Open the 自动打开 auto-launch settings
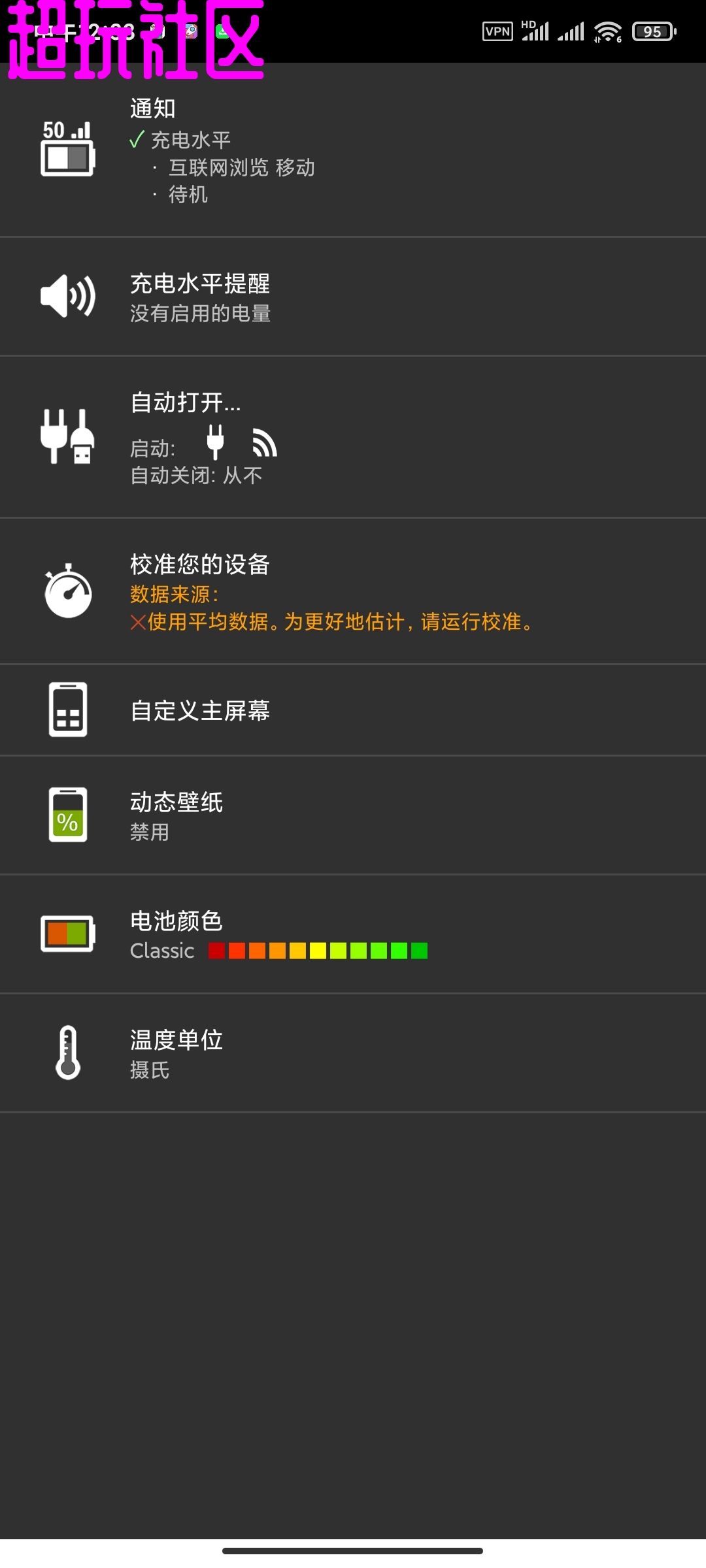 [x=353, y=436]
